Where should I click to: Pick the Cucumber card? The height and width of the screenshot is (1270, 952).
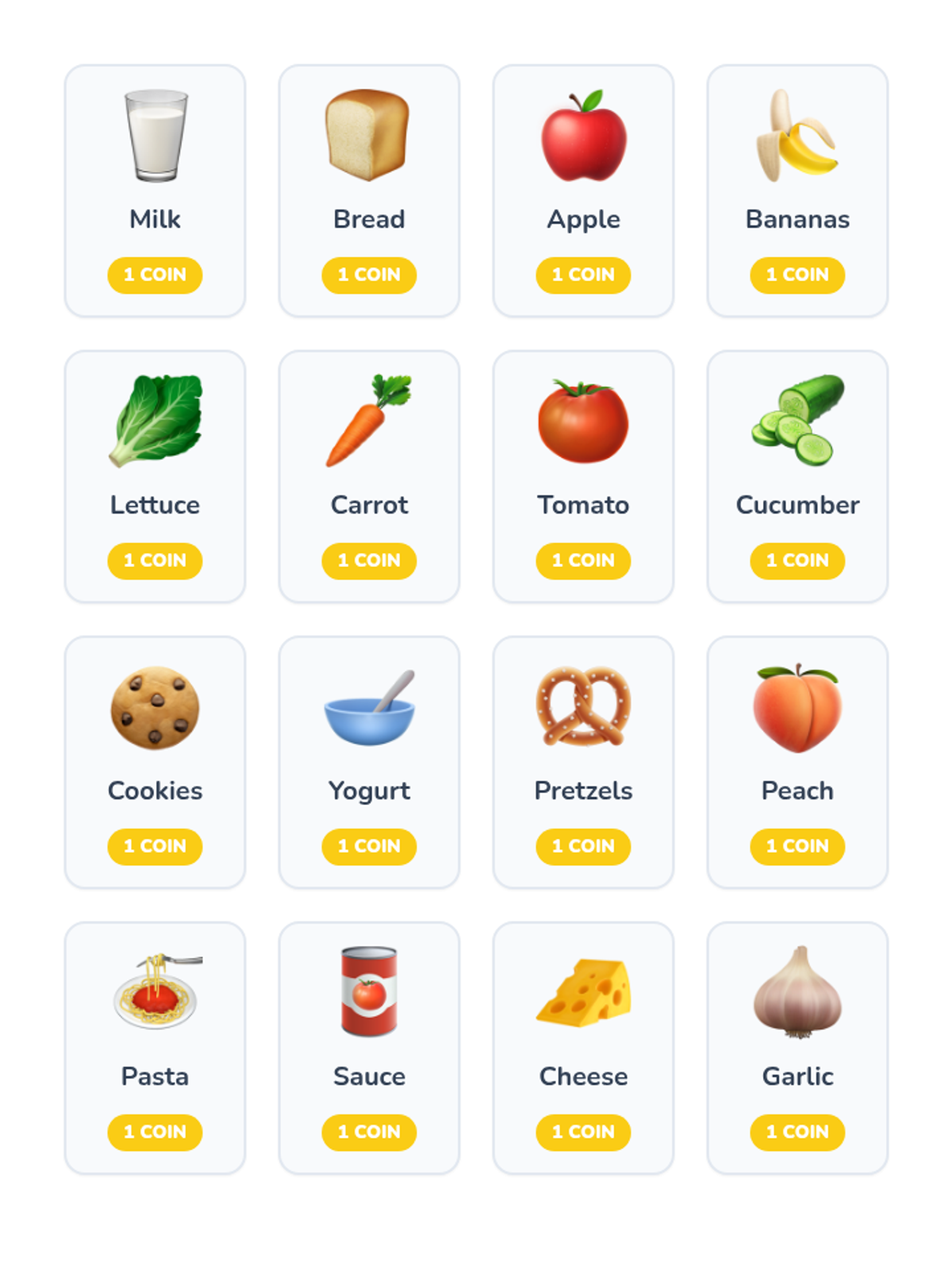tap(797, 476)
